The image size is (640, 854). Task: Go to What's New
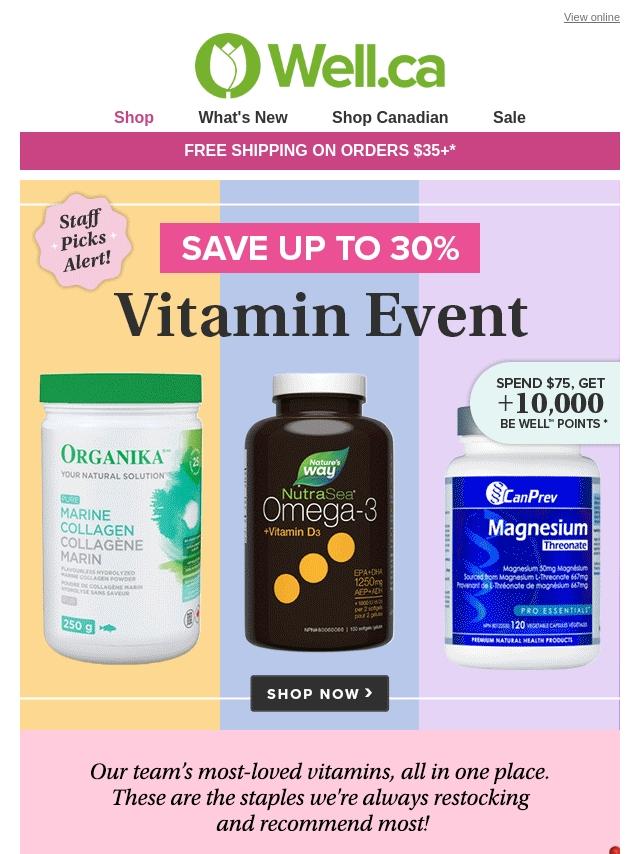(243, 117)
